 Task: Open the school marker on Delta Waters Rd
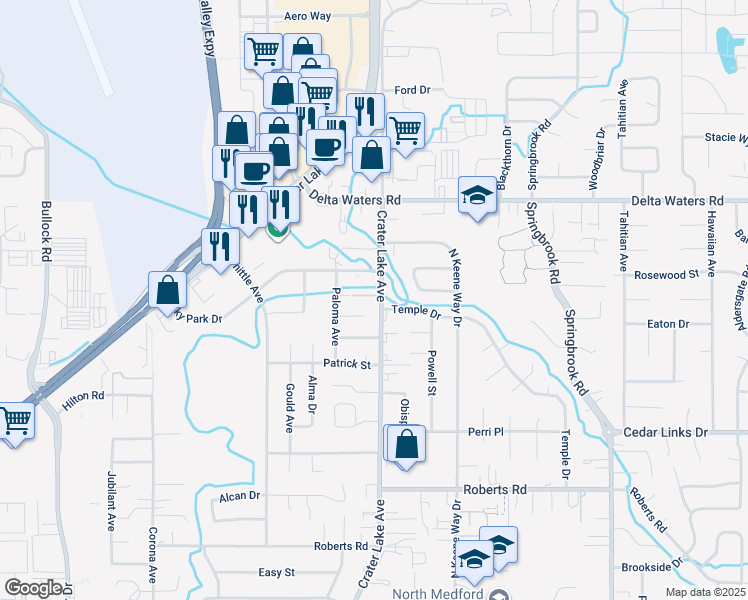coord(478,195)
